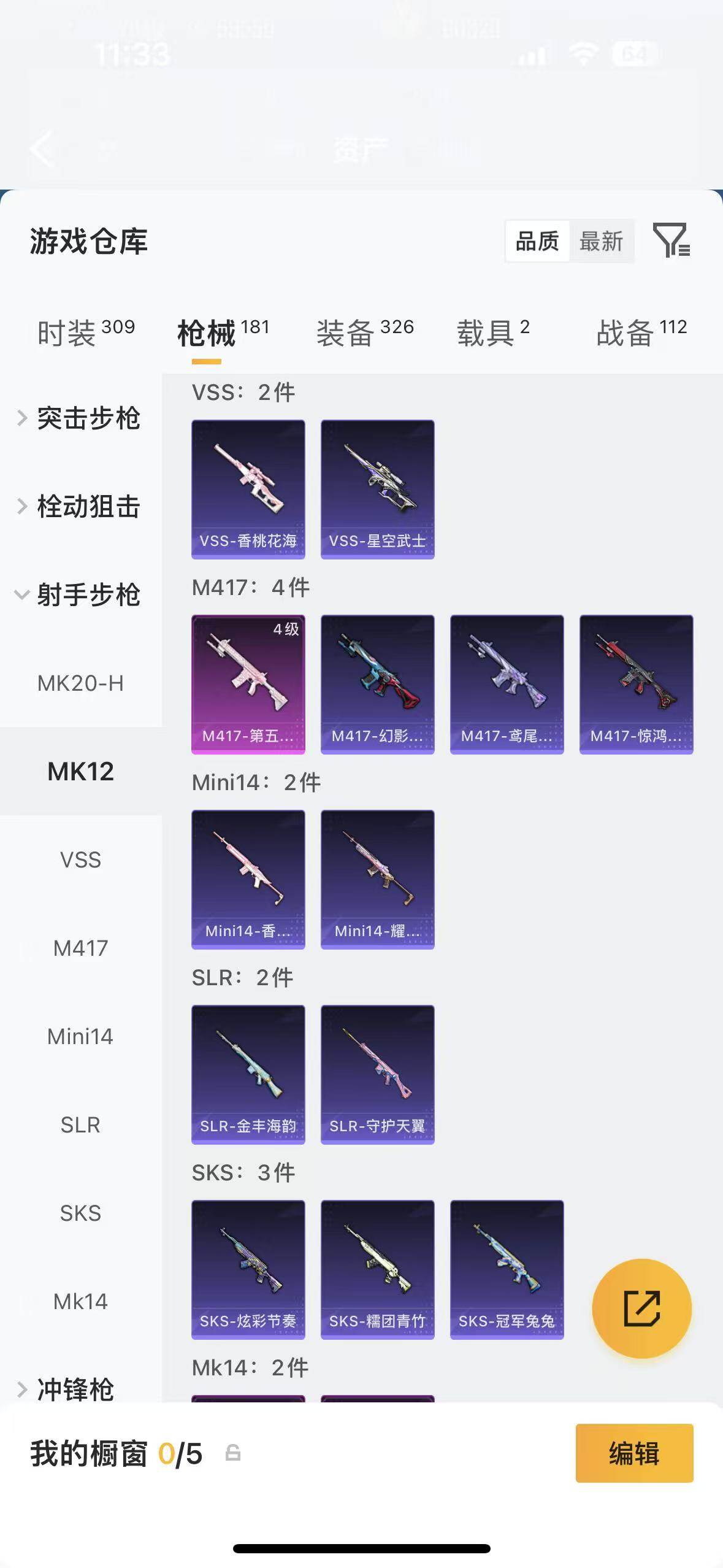Switch to the 装备 tab
Screen dimensions: 723x1568
[365, 332]
